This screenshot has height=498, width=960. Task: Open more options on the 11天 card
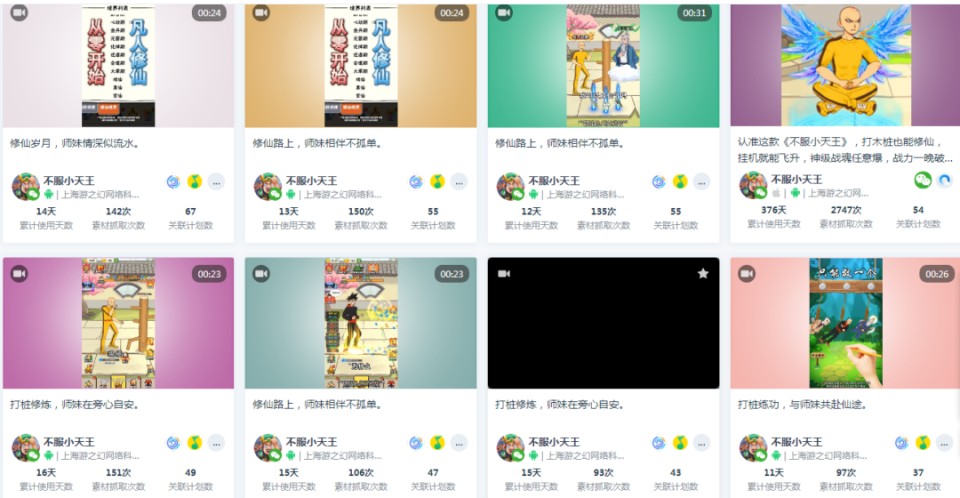coord(943,443)
